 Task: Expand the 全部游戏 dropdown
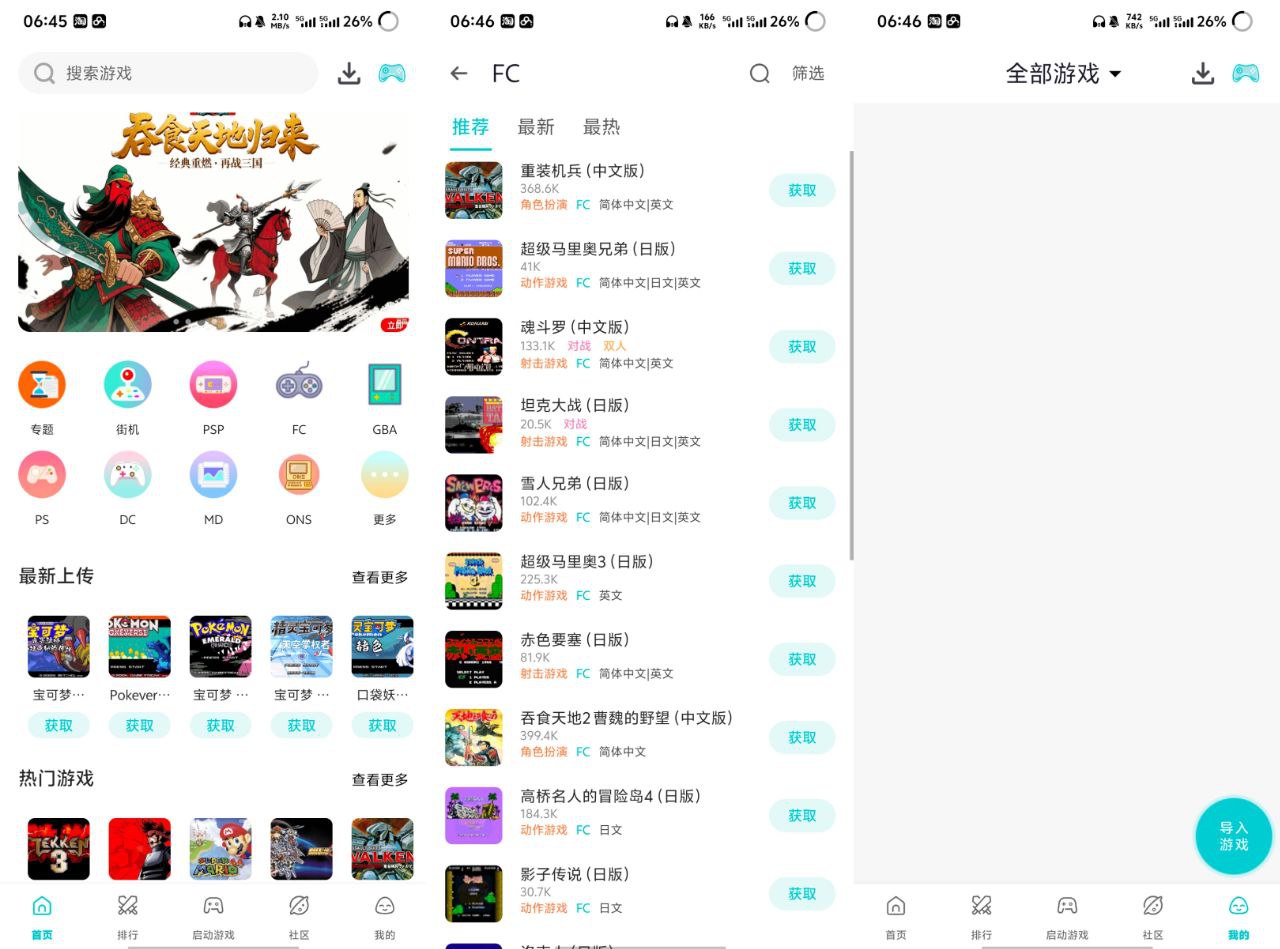pos(1063,74)
